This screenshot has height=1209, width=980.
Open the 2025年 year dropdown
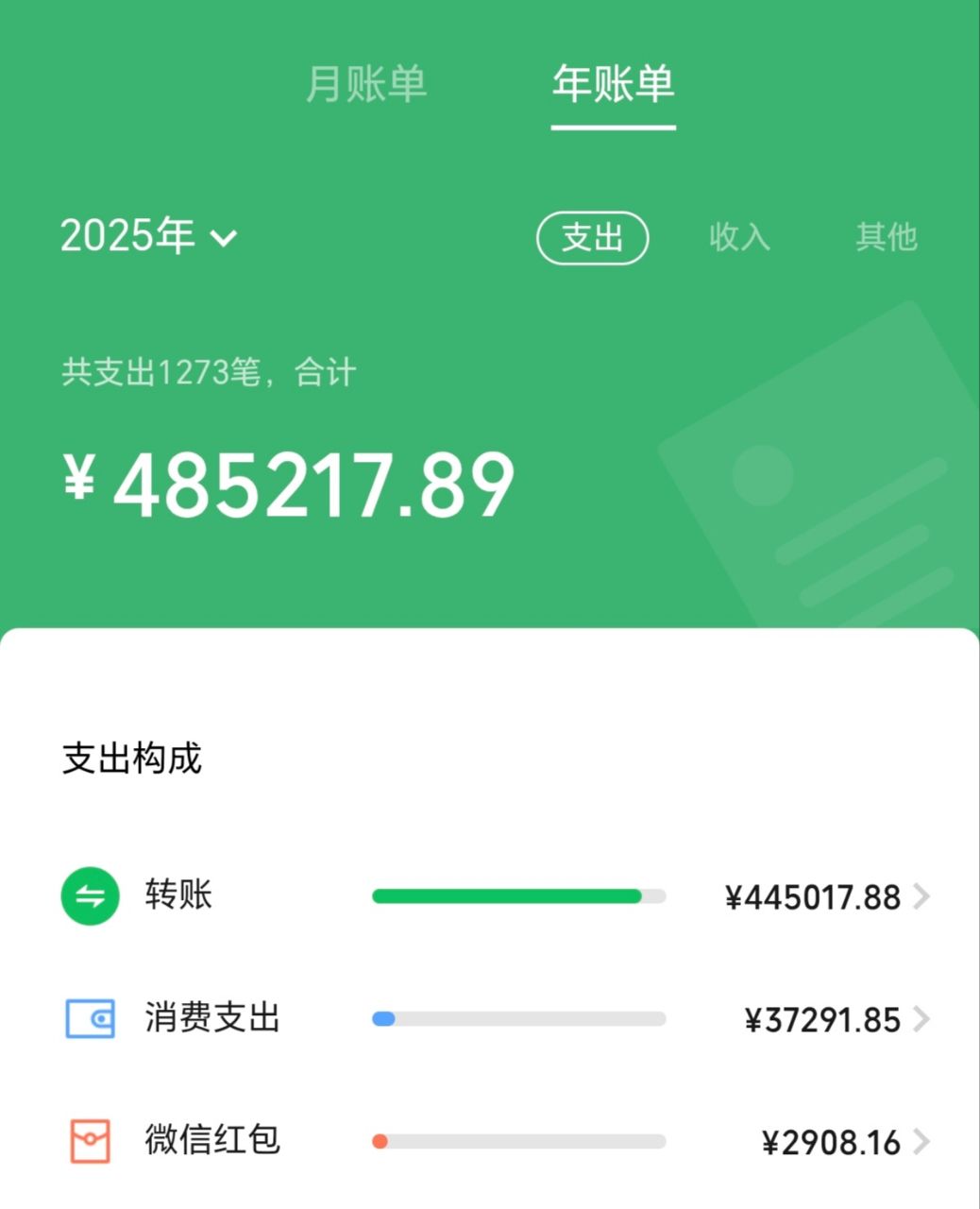pos(148,236)
